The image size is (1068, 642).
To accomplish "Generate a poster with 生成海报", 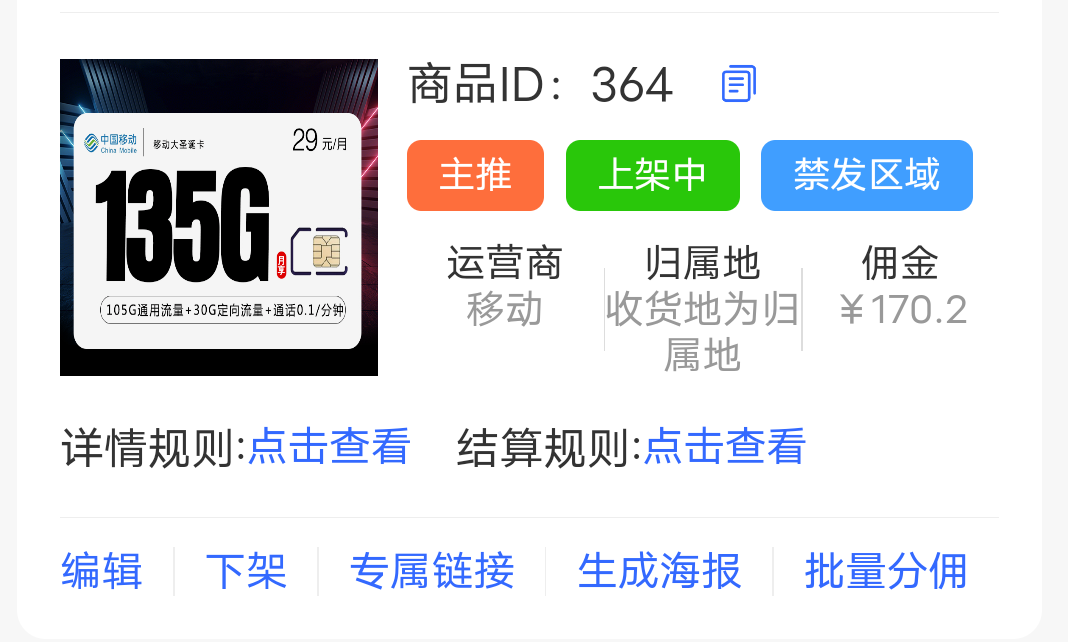I will [659, 571].
